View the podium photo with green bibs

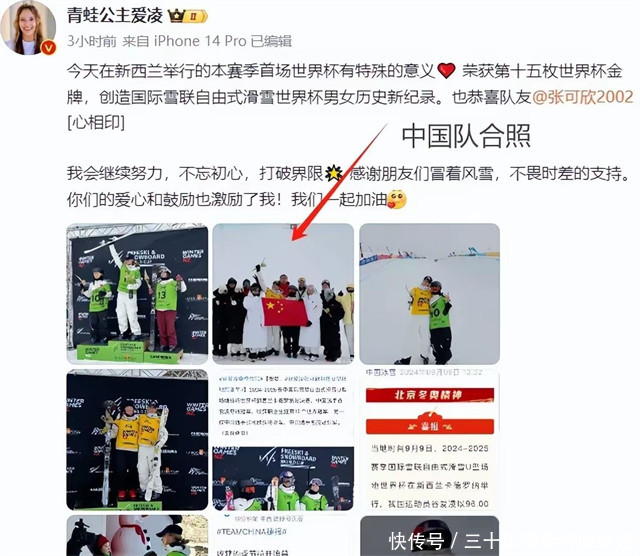[137, 293]
